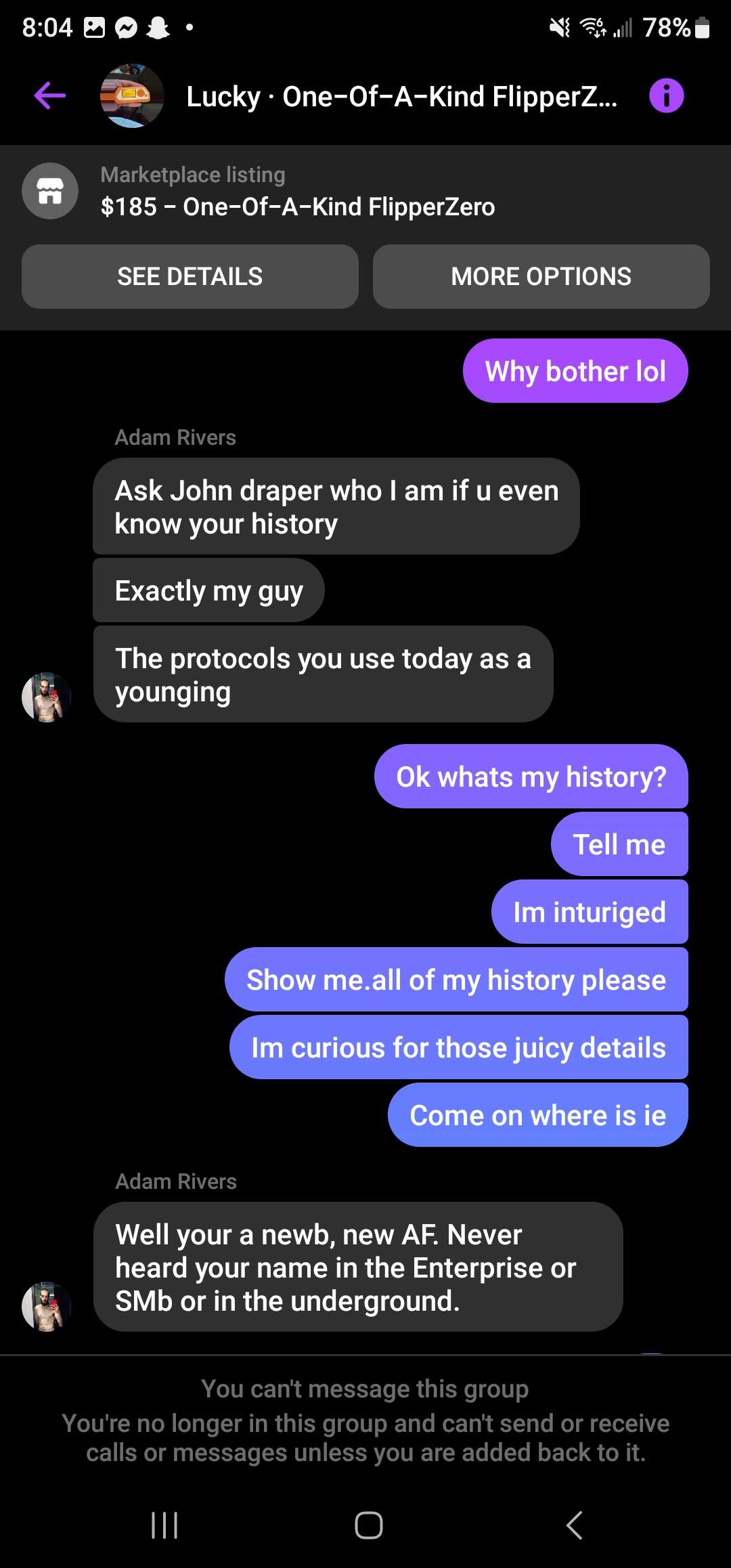Tap the FlipperZero listing profile picture

coord(133,95)
